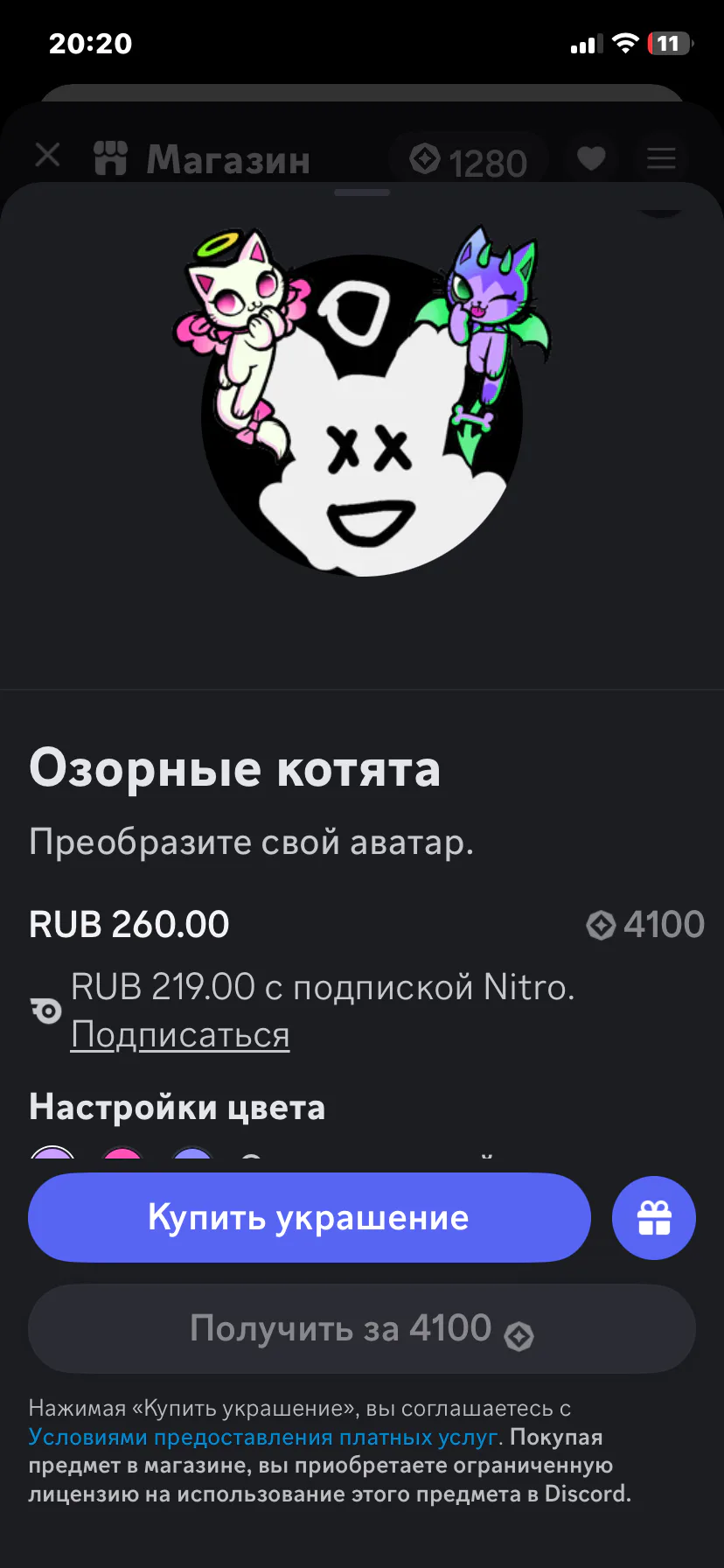Open Условиями предоставления платных услуг link
The width and height of the screenshot is (724, 1568).
pos(263,1437)
